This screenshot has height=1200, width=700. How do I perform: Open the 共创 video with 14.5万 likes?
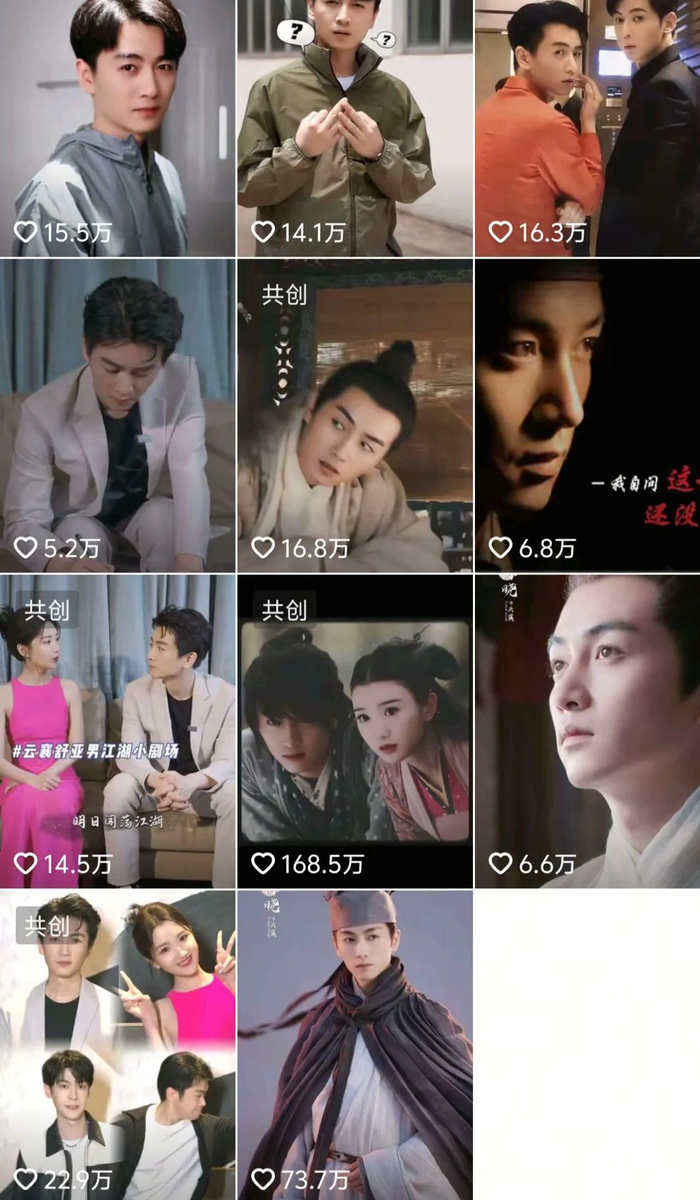117,730
